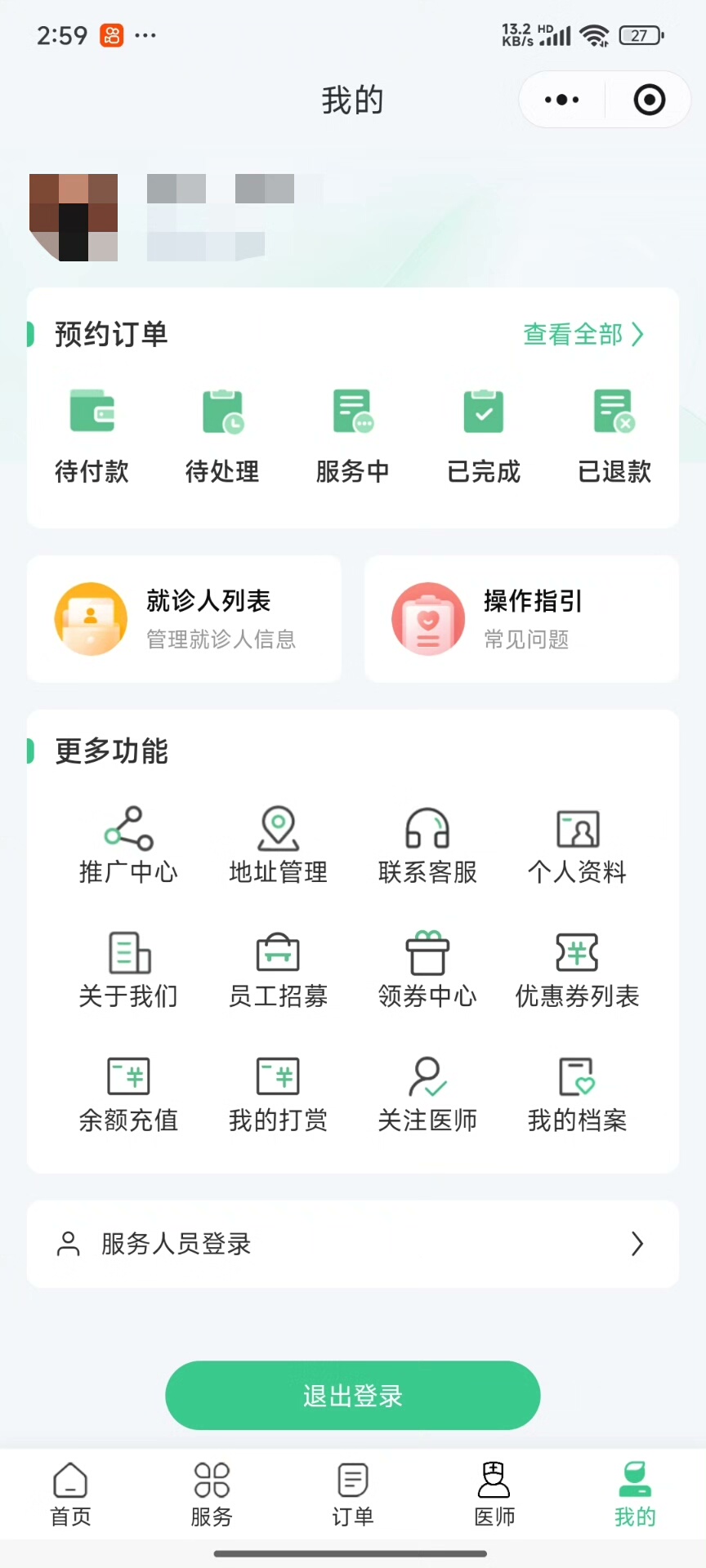Image resolution: width=706 pixels, height=1568 pixels.
Task: Tap the 退出登录 log out button
Action: [x=353, y=1395]
